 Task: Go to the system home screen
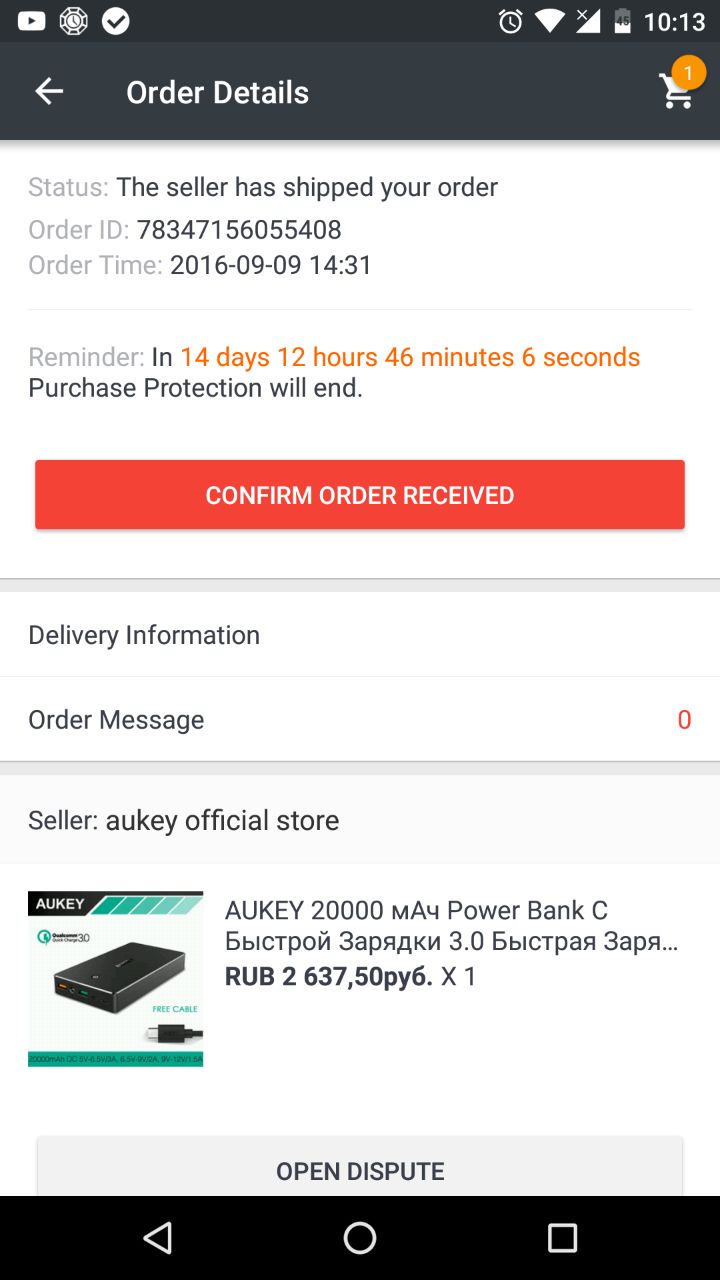pyautogui.click(x=360, y=1238)
